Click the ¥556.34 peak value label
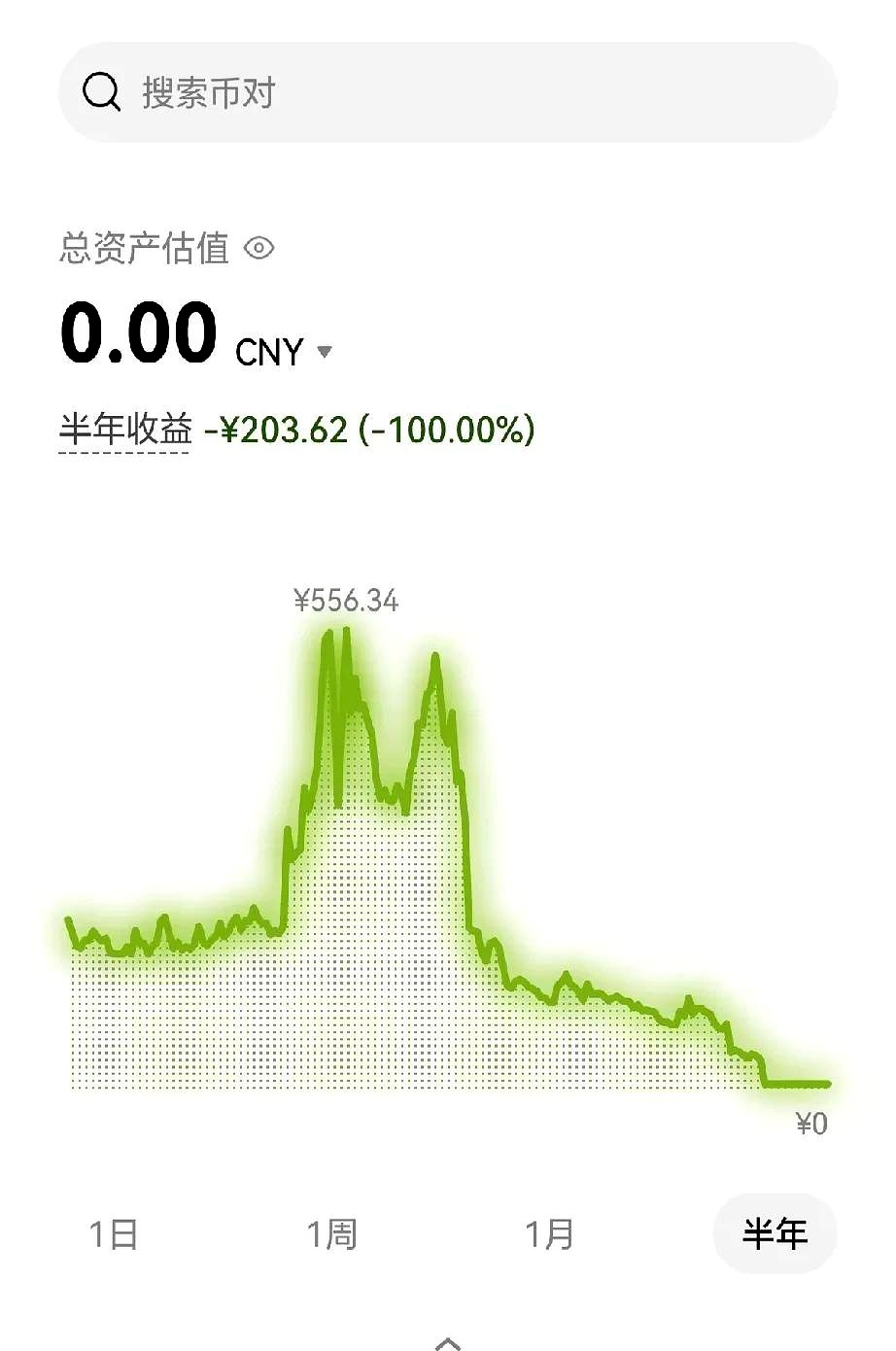896x1351 pixels. click(347, 601)
